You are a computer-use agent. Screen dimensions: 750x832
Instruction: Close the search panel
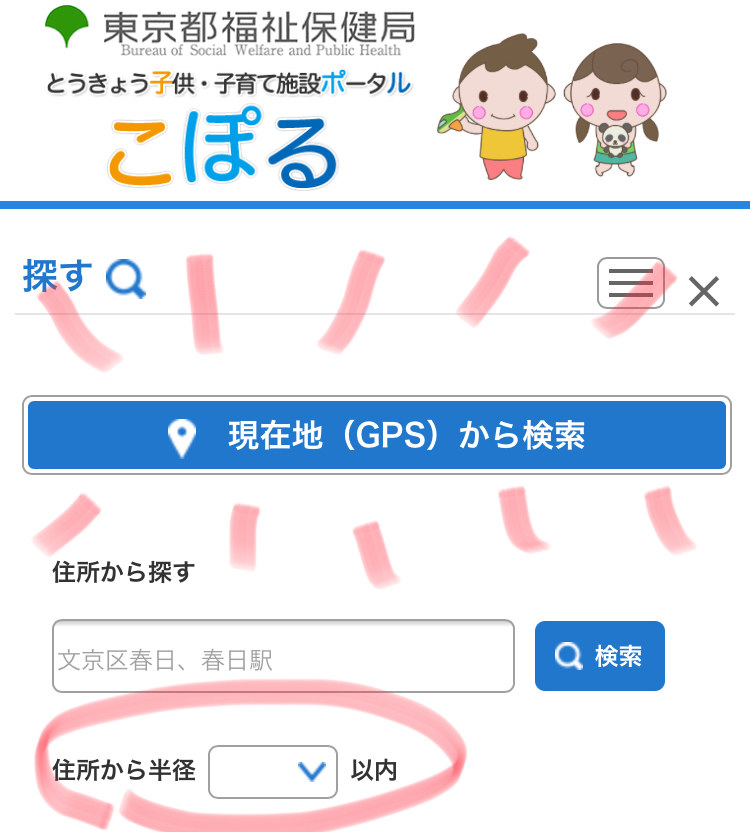704,292
